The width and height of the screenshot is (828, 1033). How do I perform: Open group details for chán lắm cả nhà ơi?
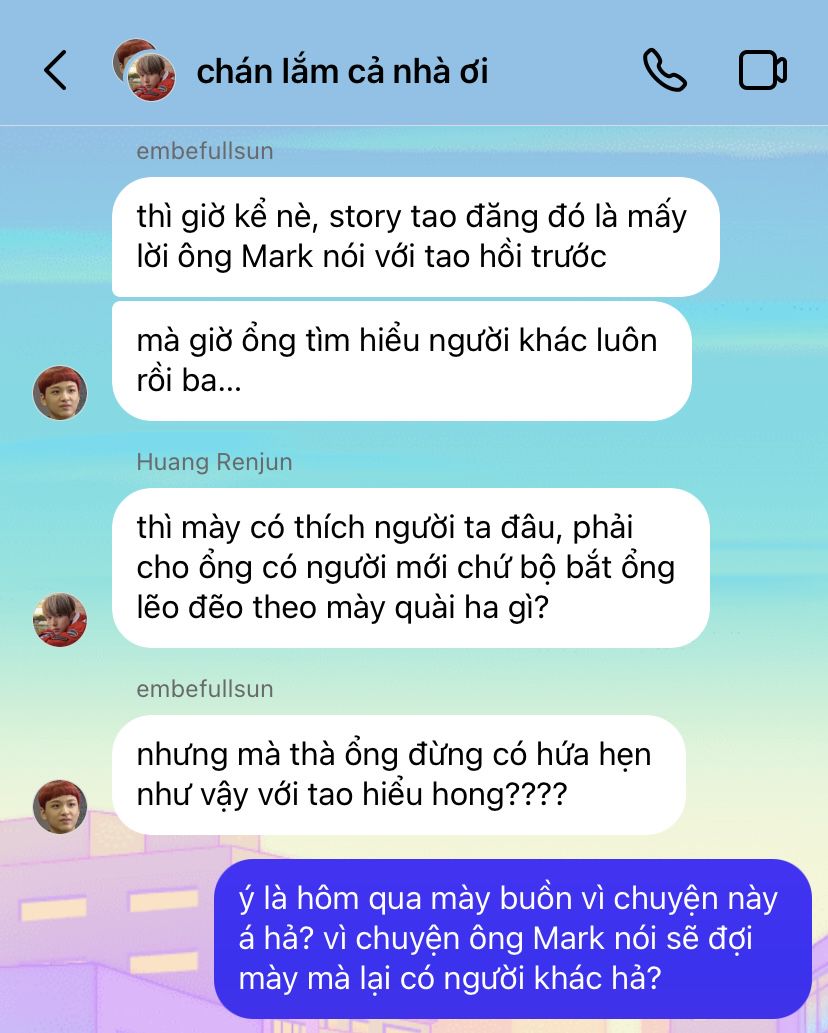click(x=342, y=72)
